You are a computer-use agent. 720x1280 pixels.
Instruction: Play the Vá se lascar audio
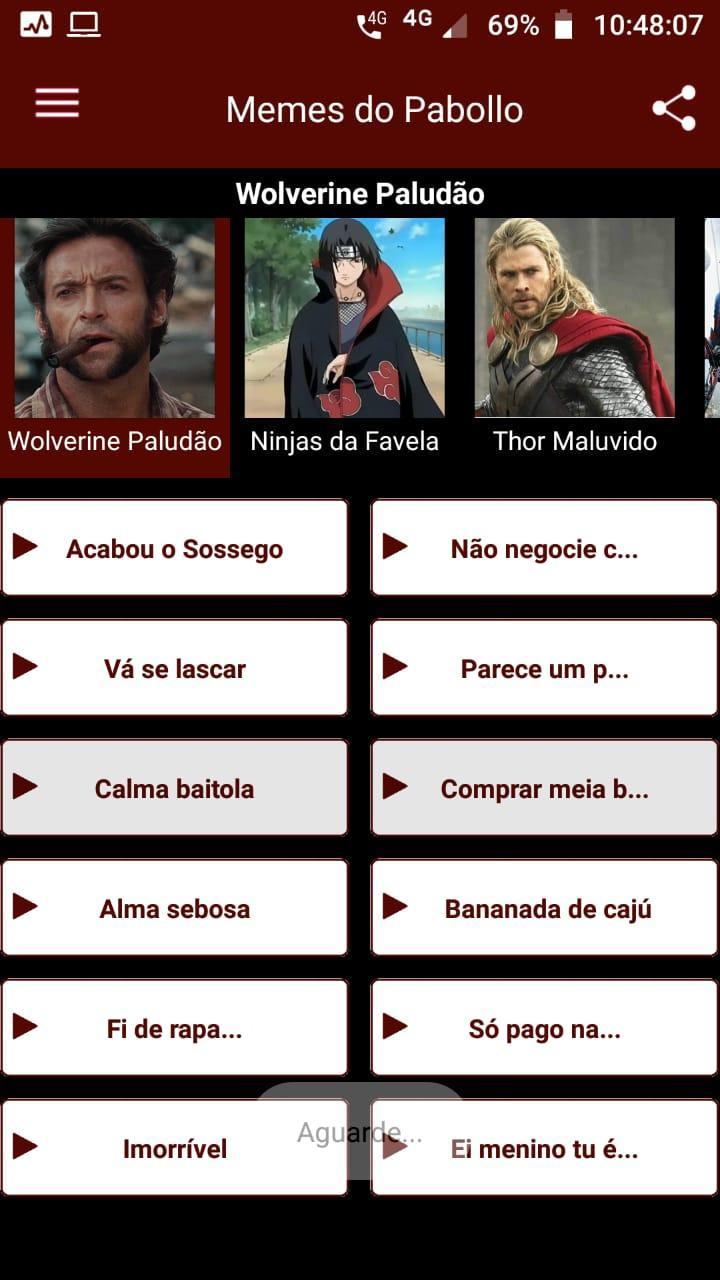[174, 668]
